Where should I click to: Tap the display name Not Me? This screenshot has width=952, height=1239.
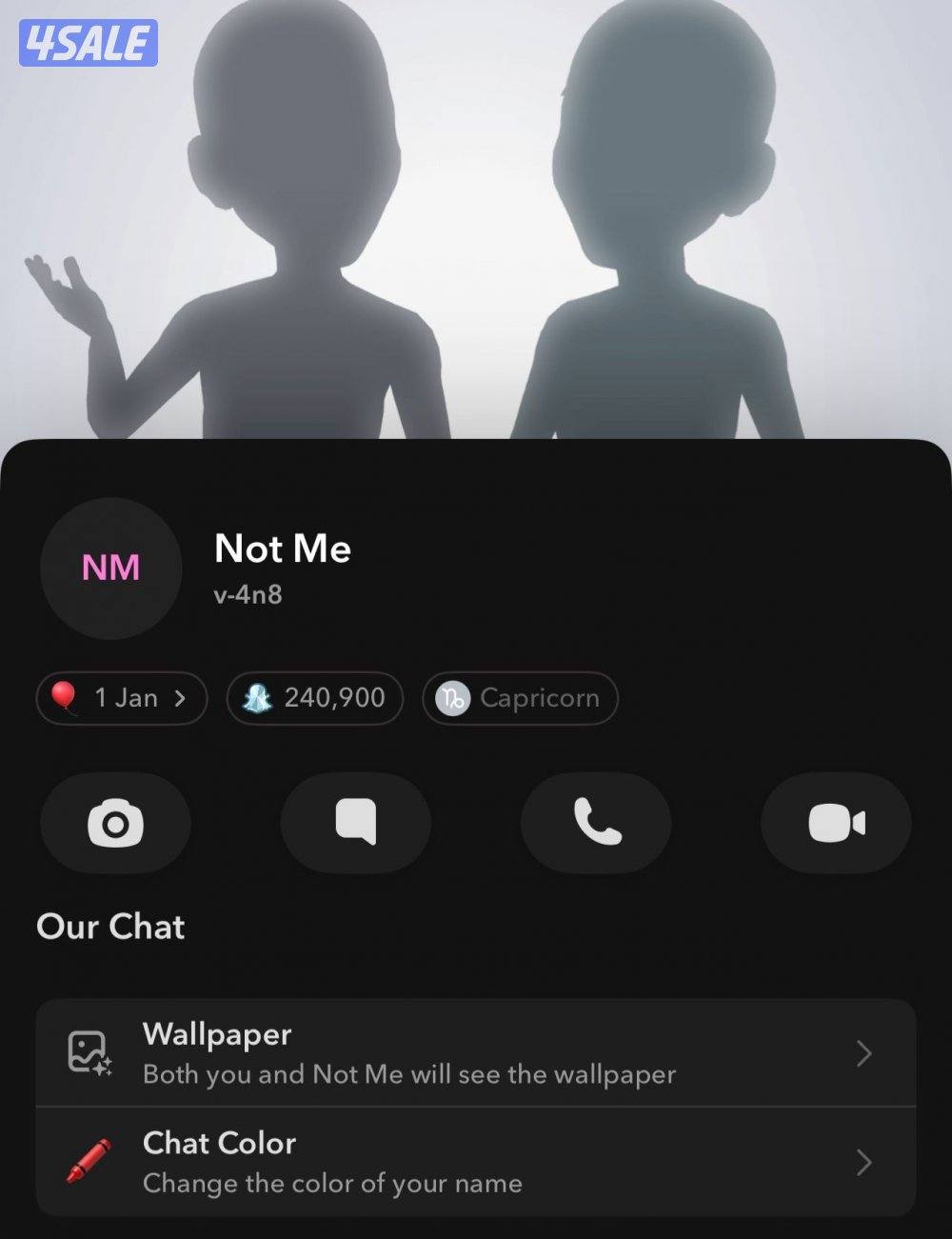click(x=282, y=549)
